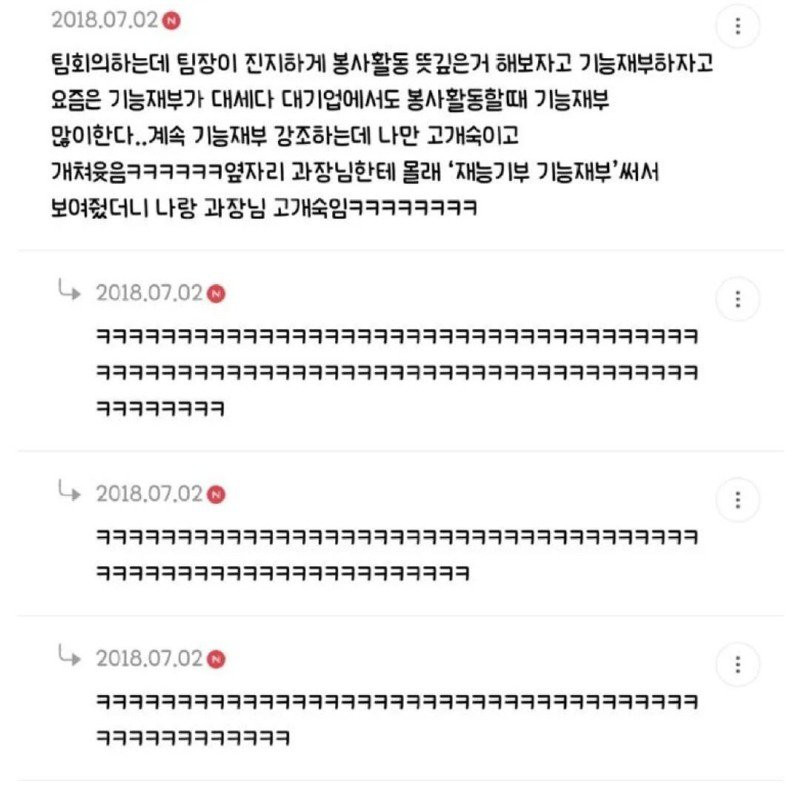Open more options for the second ㅋㅋㅋ reply
Image resolution: width=800 pixels, height=800 pixels.
click(x=738, y=499)
